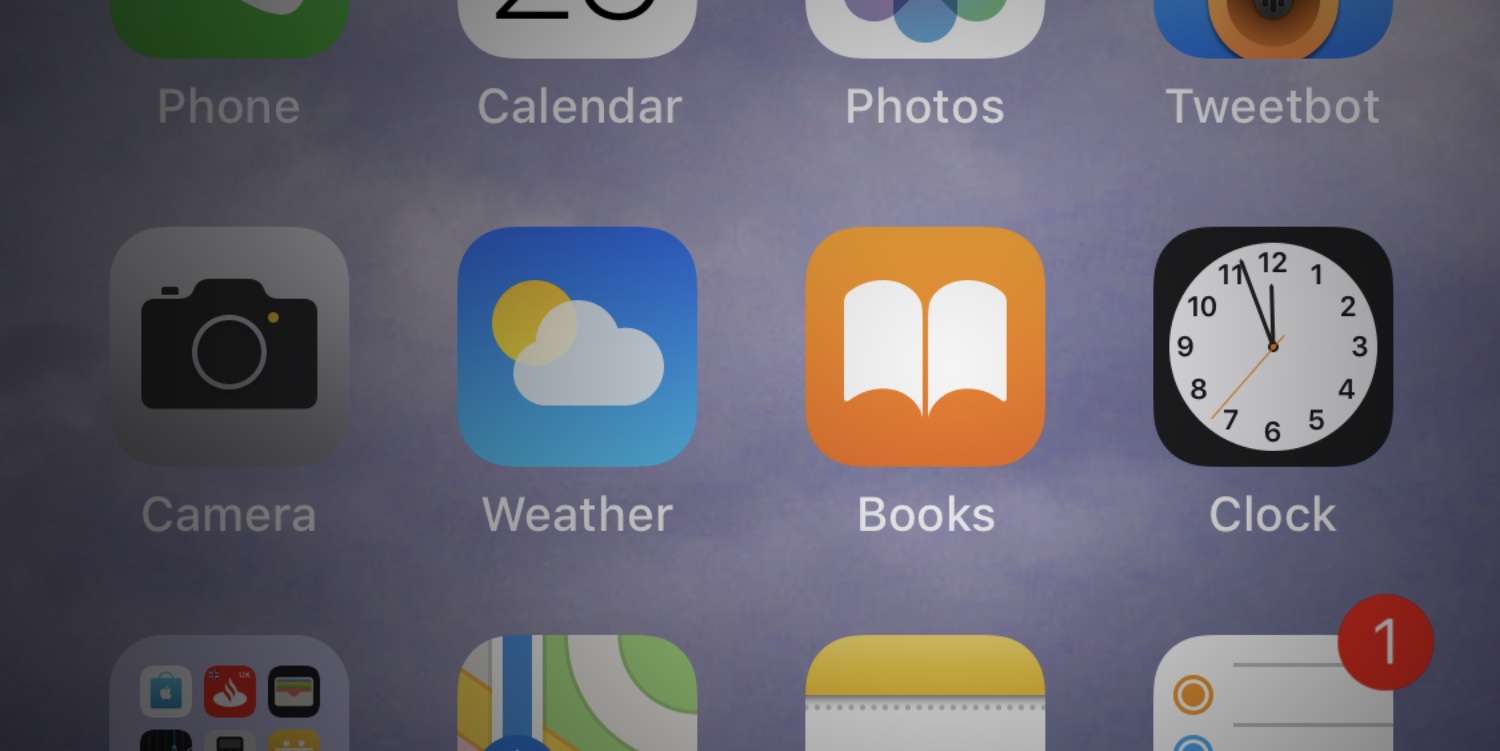Open Reminders with one notification badge
The image size is (1500, 751).
point(1273,700)
